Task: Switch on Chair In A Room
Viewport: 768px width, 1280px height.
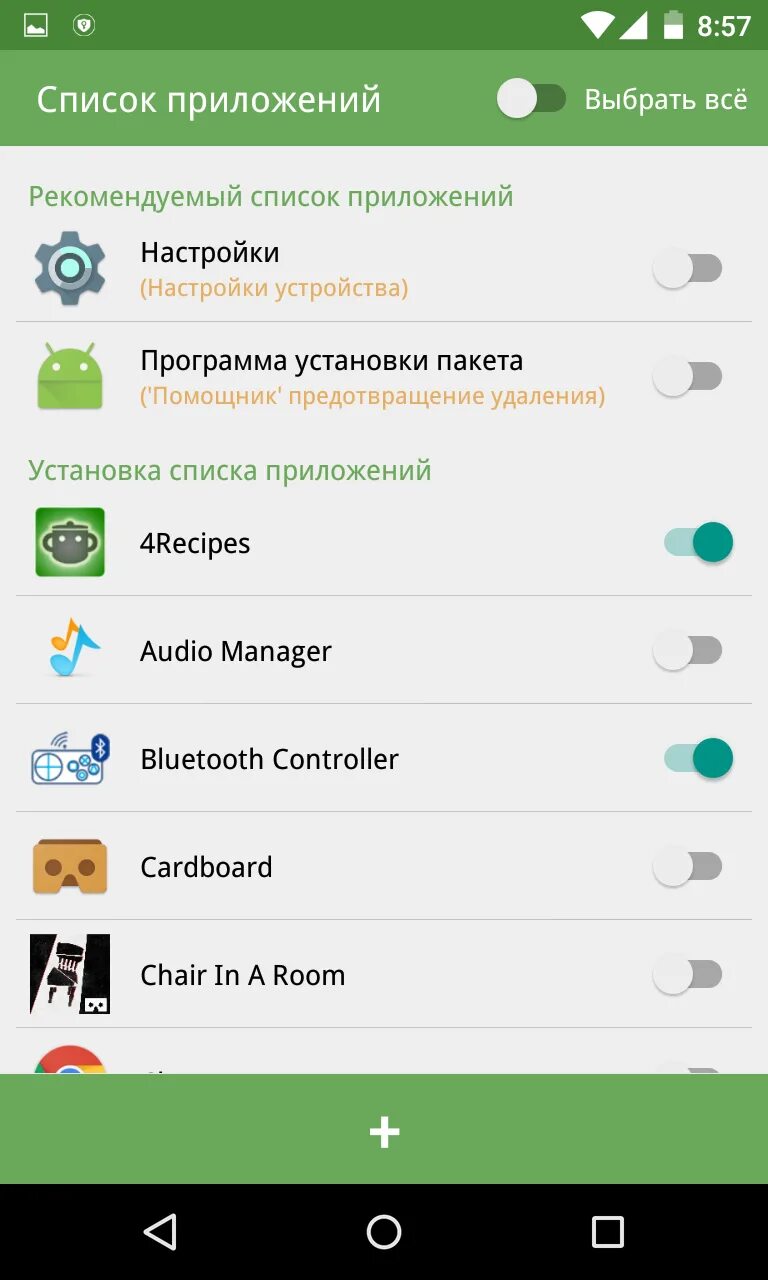Action: pos(687,975)
